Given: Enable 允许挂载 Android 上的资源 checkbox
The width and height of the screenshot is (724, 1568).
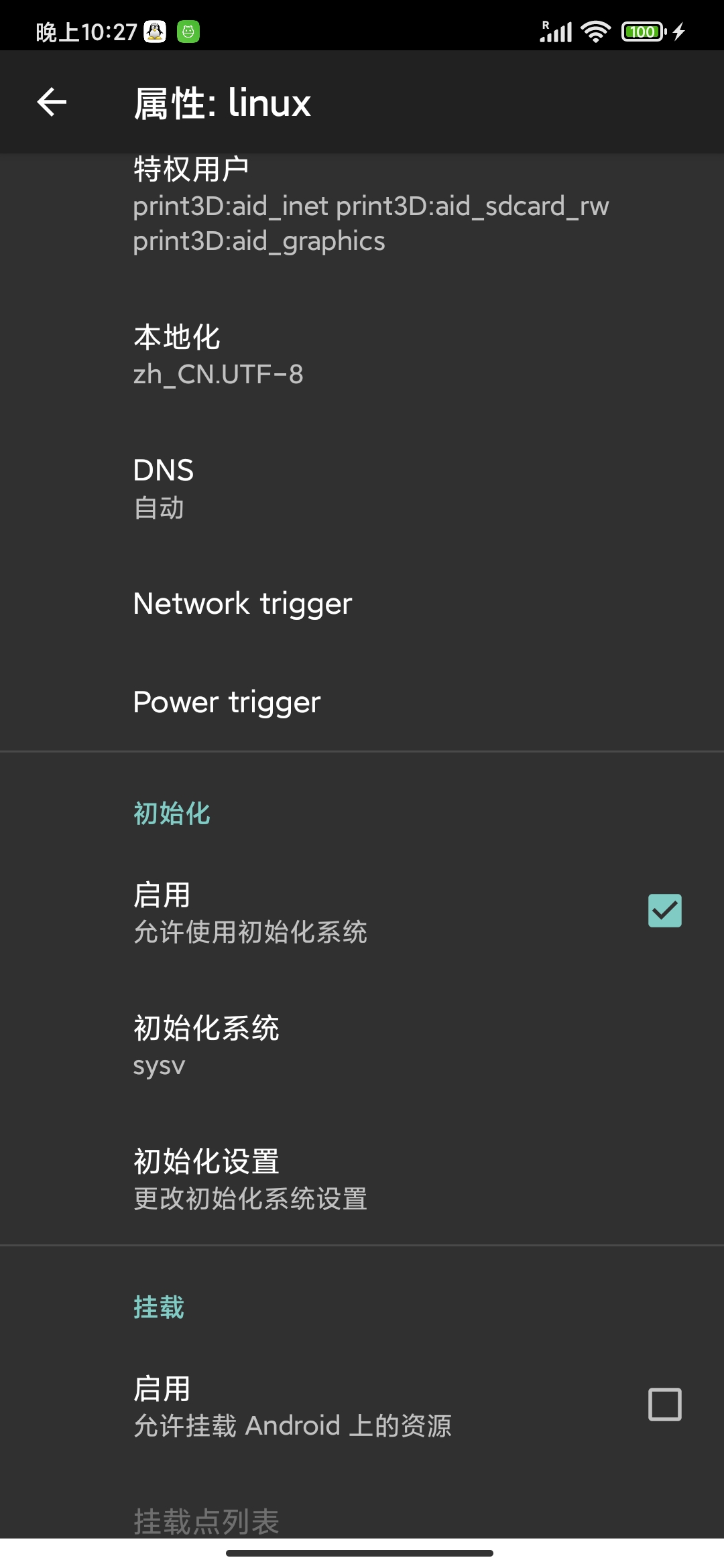Looking at the screenshot, I should click(x=664, y=1404).
